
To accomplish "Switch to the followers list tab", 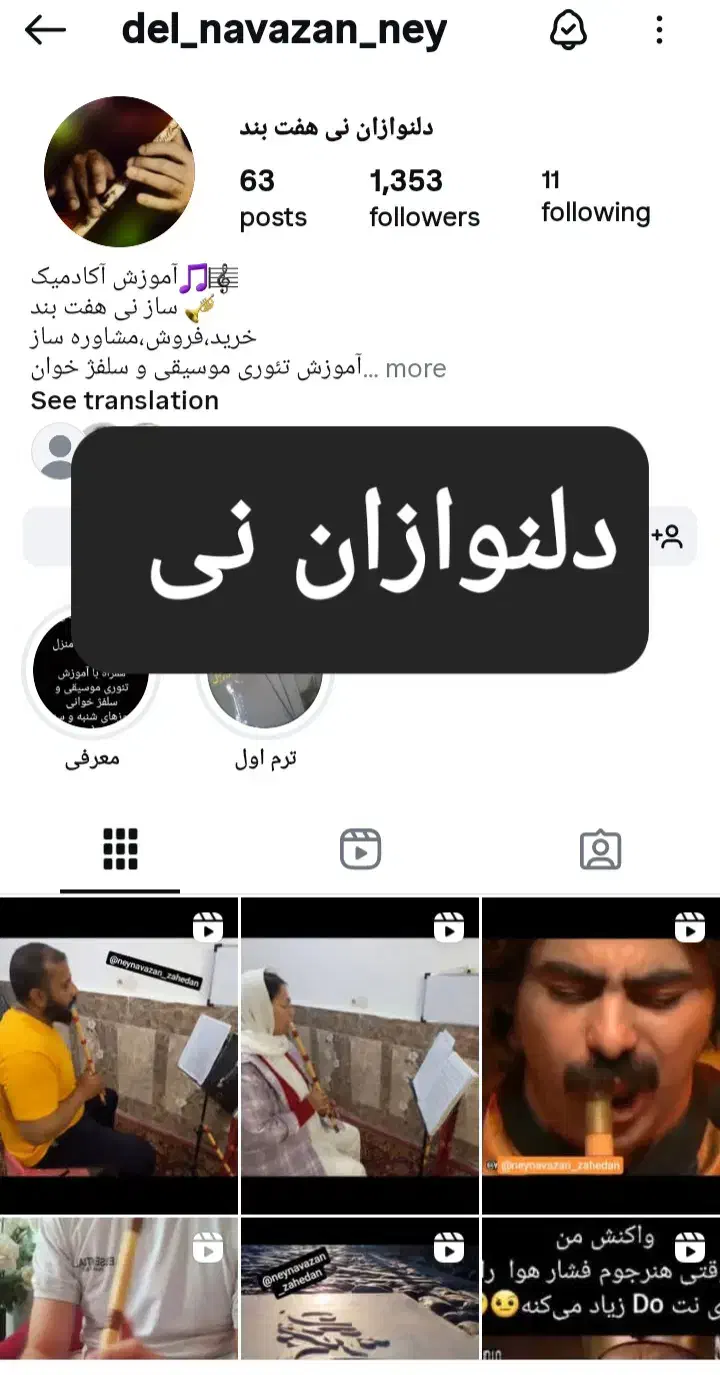I will click(x=424, y=197).
